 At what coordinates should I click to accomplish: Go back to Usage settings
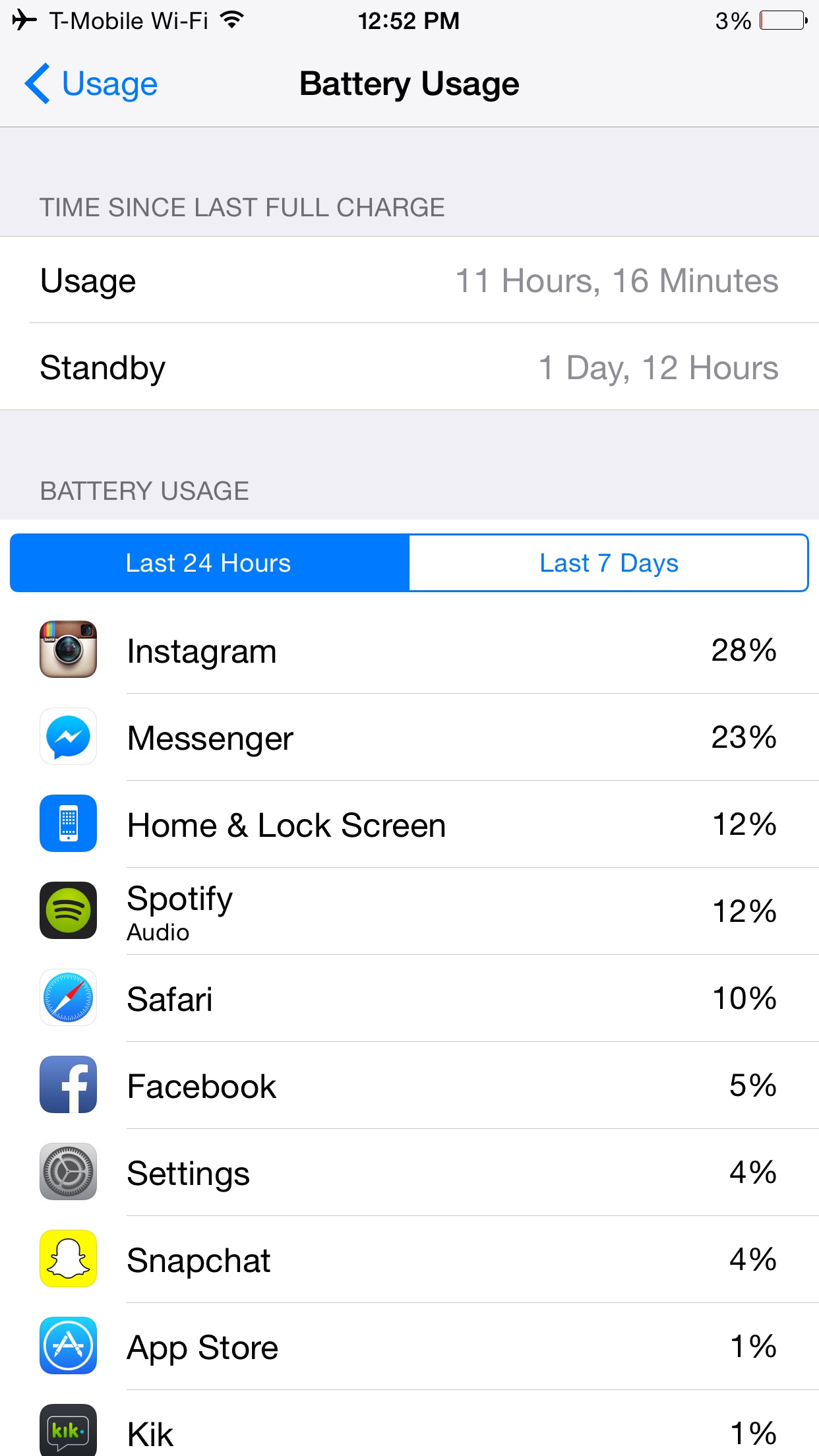coord(91,84)
